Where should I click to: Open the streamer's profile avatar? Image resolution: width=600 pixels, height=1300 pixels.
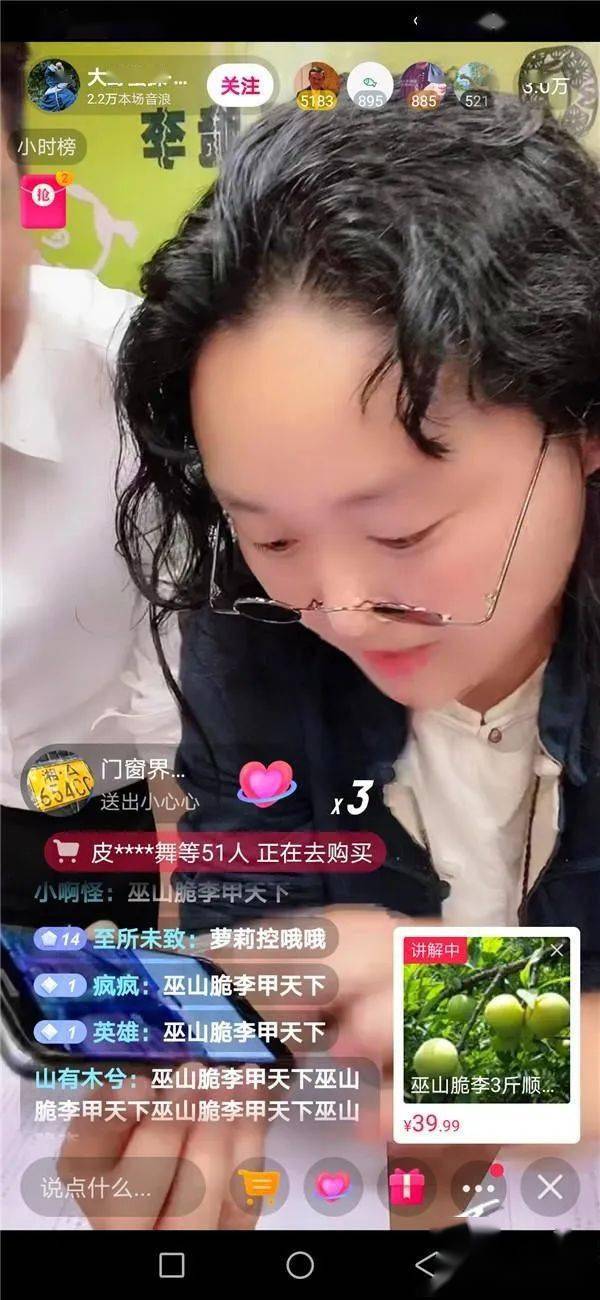(53, 85)
